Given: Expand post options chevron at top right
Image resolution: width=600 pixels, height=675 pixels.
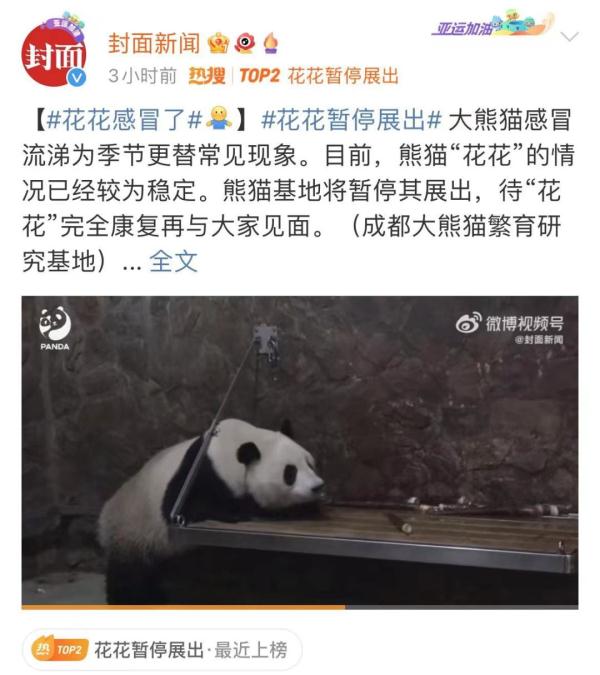Looking at the screenshot, I should [x=569, y=37].
